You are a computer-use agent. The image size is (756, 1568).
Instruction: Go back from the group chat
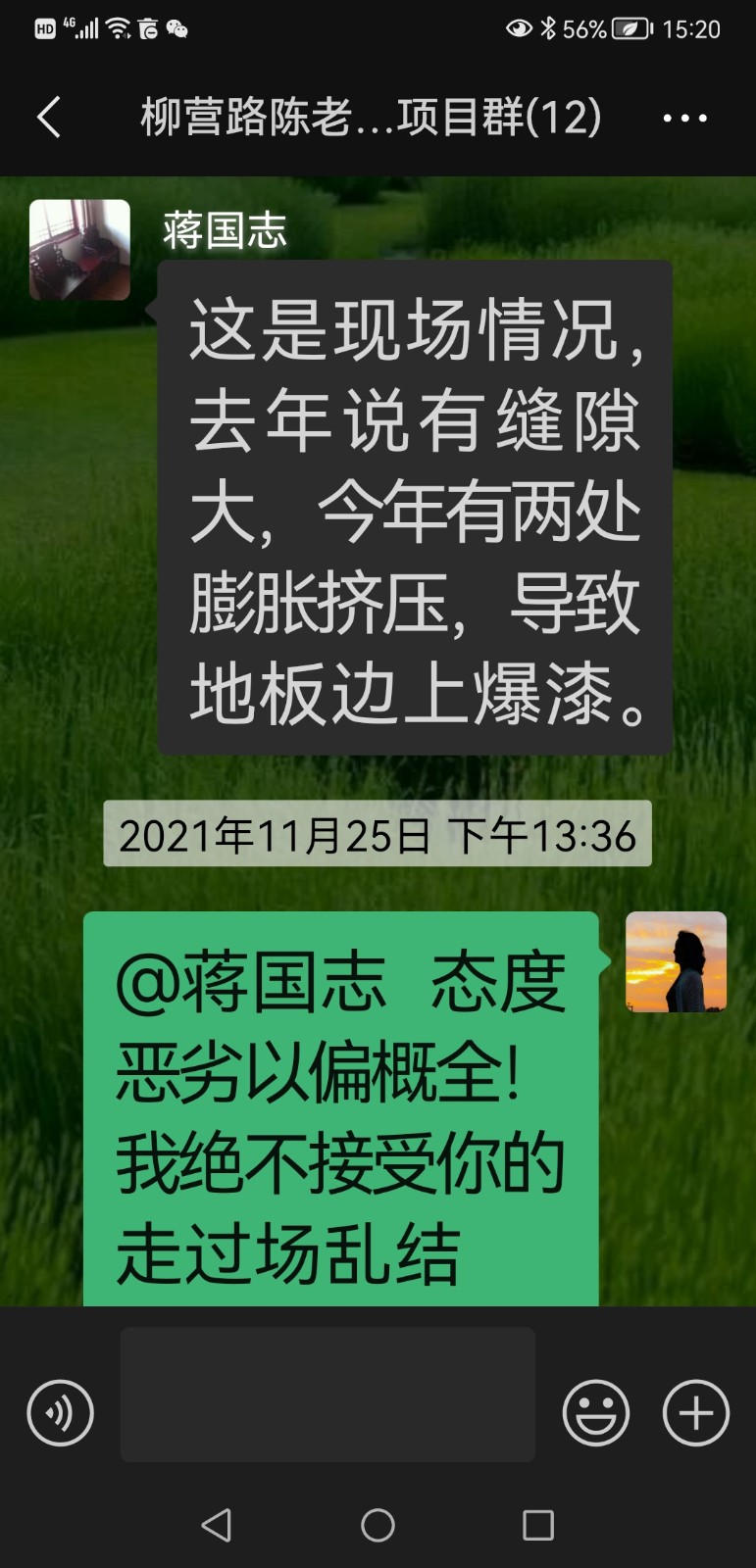coord(49,118)
